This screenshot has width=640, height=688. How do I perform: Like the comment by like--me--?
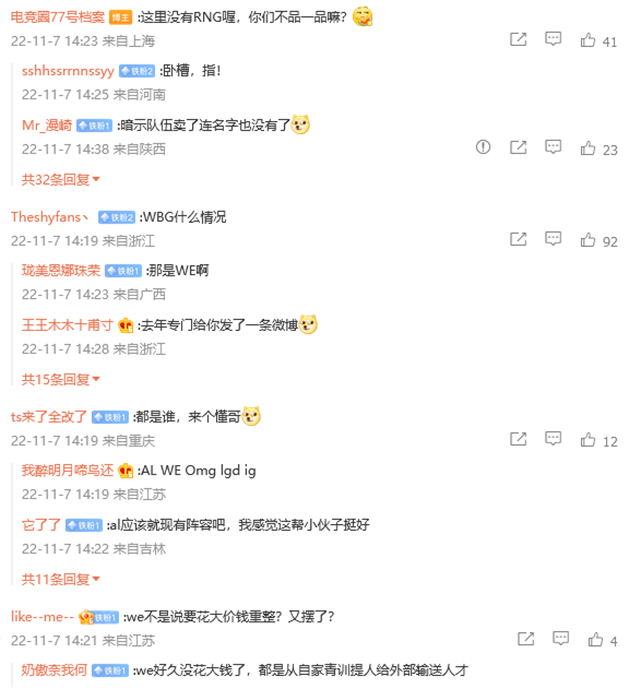pyautogui.click(x=594, y=640)
